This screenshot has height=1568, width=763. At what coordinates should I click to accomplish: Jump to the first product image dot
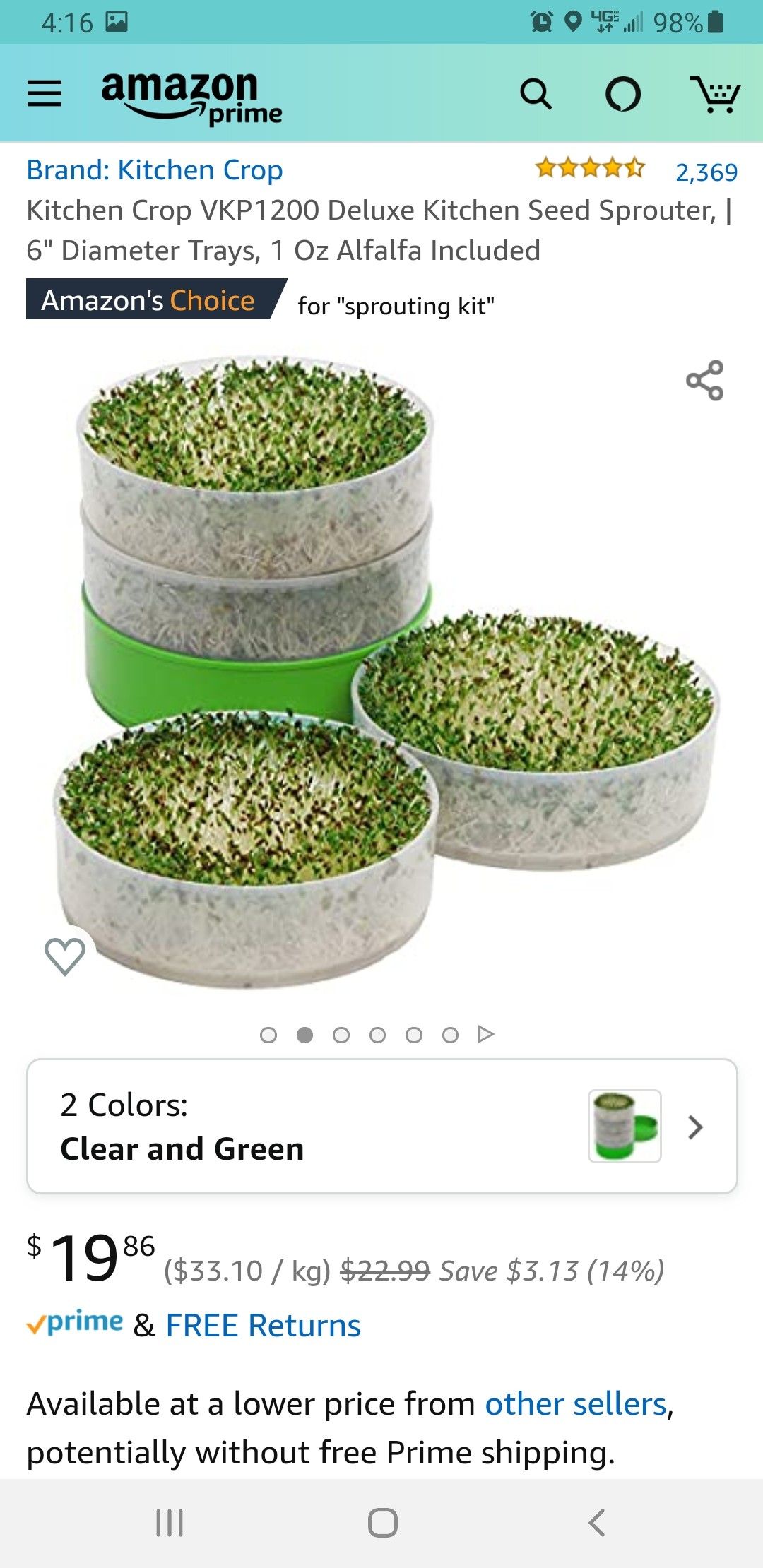268,1035
